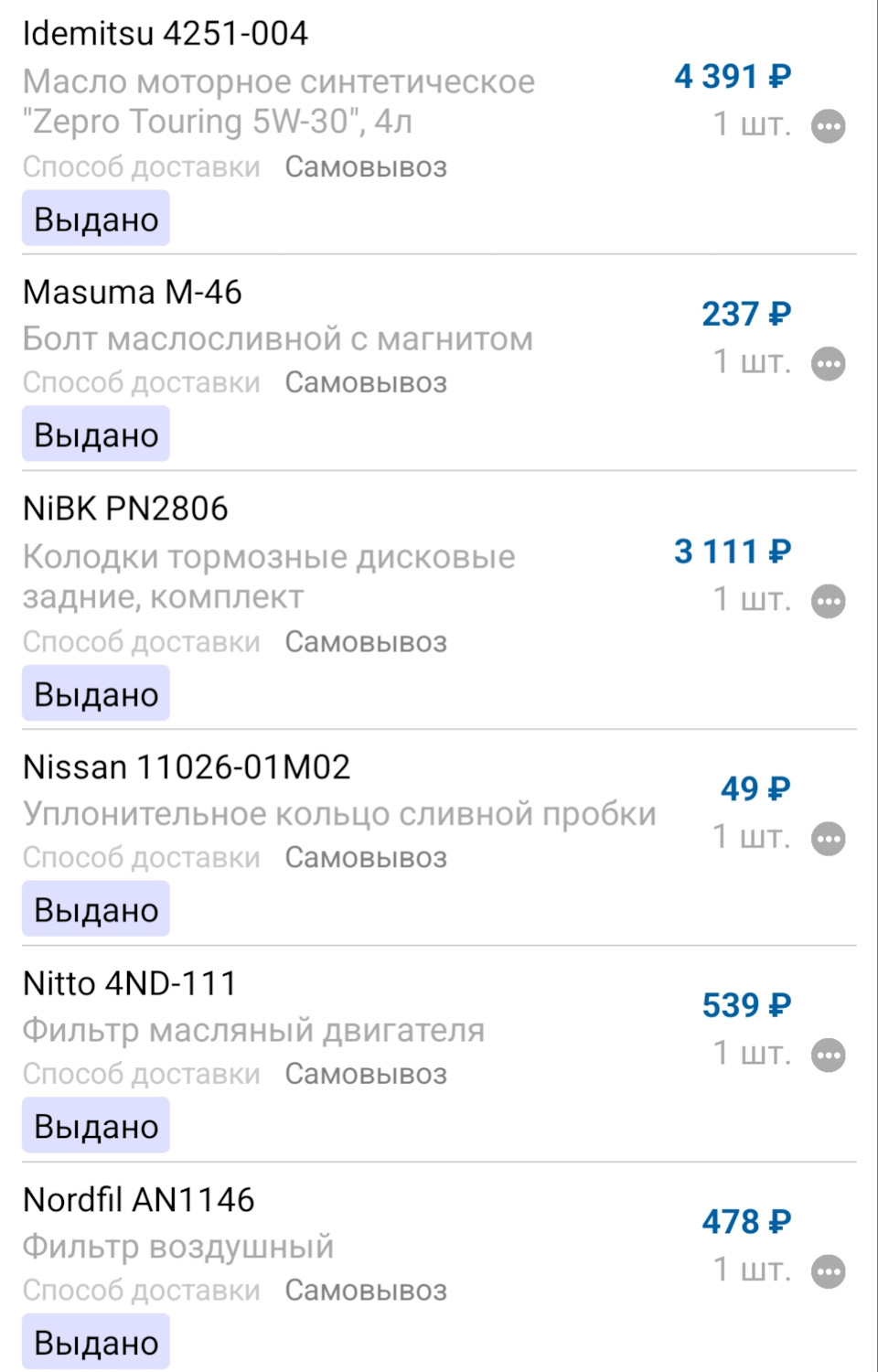The image size is (878, 1372).
Task: Open the Самовывоз delivery option for Masuma M-46
Action: 366,382
